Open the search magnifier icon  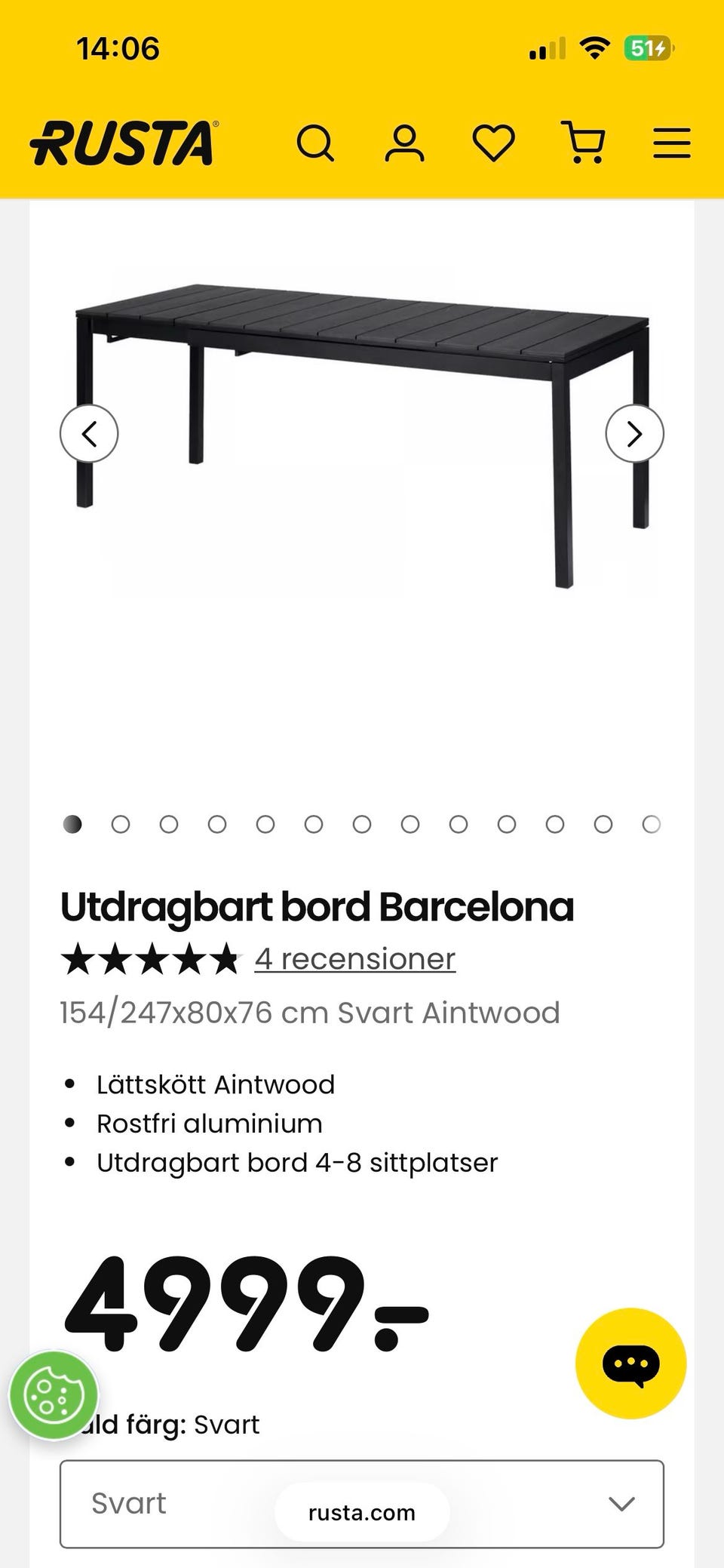coord(315,143)
